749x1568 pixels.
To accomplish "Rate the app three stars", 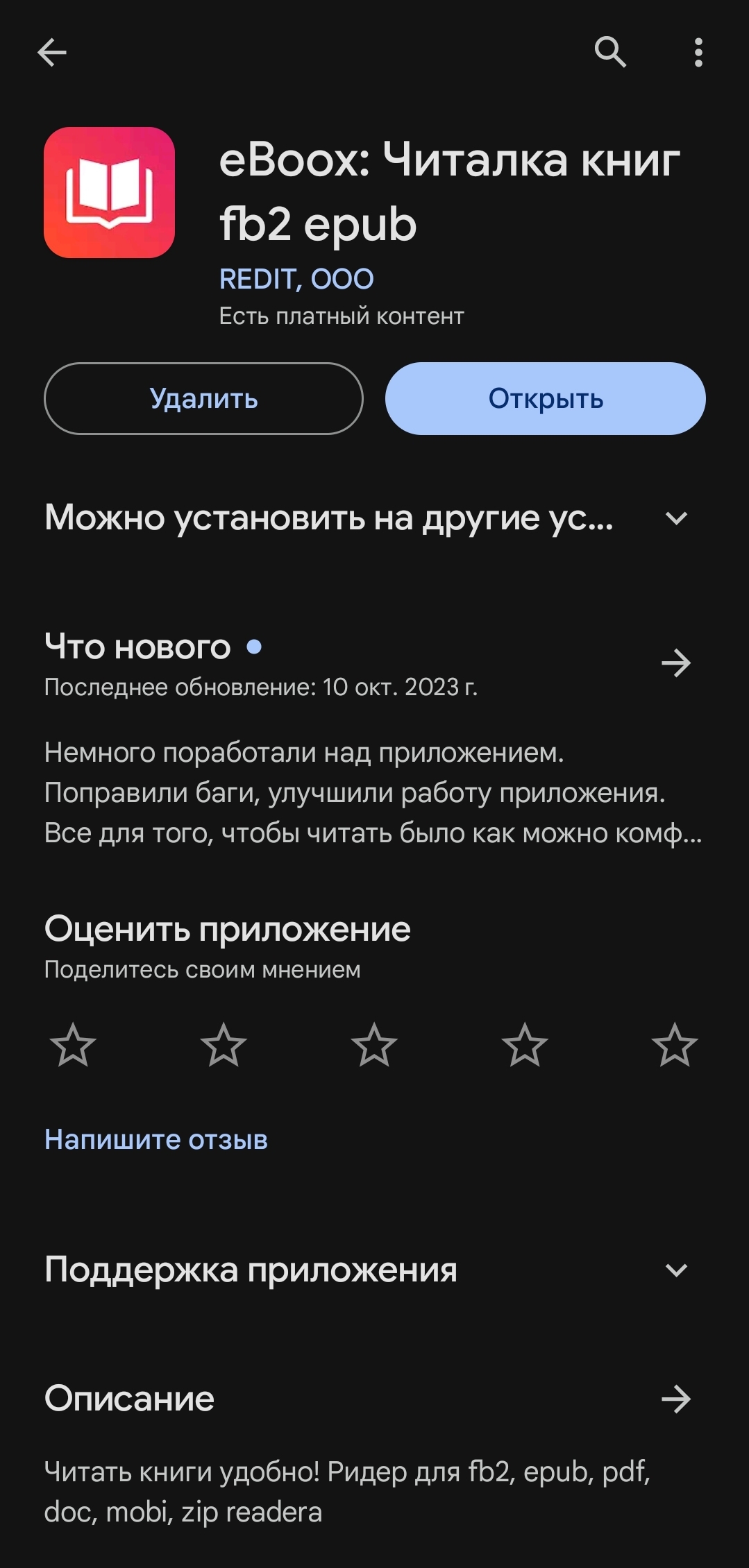I will tap(374, 1045).
